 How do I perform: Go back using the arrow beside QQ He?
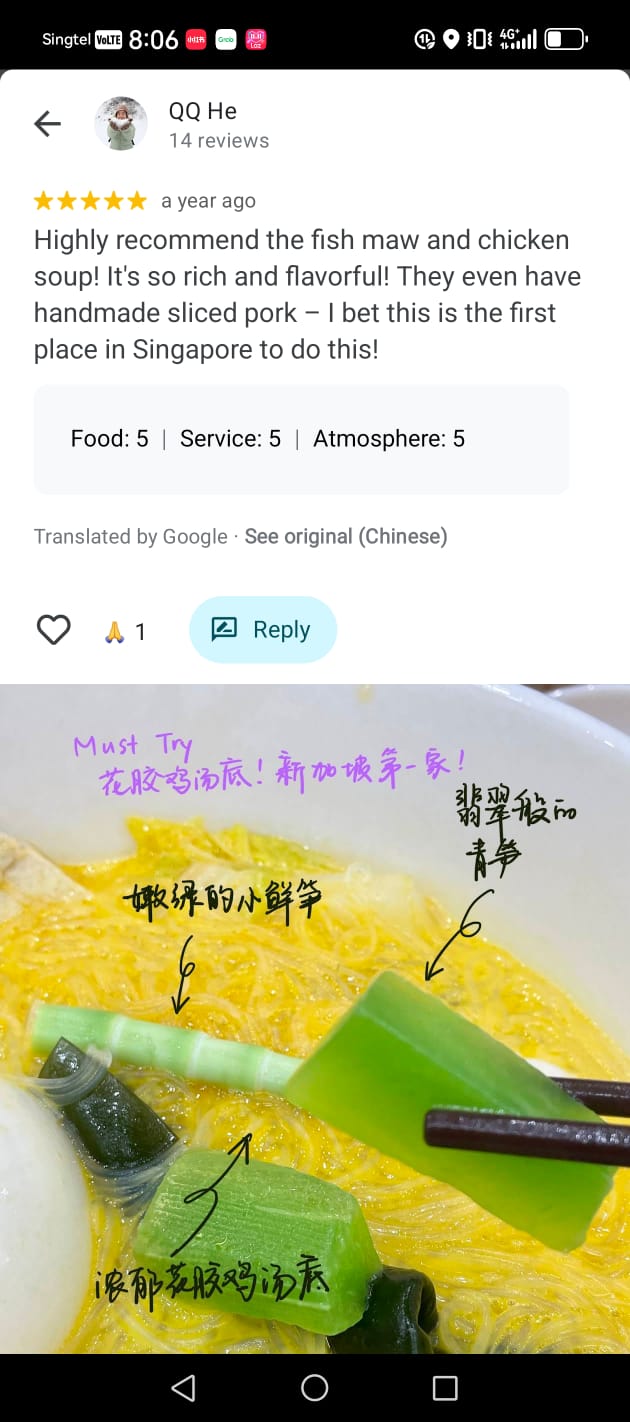[47, 124]
